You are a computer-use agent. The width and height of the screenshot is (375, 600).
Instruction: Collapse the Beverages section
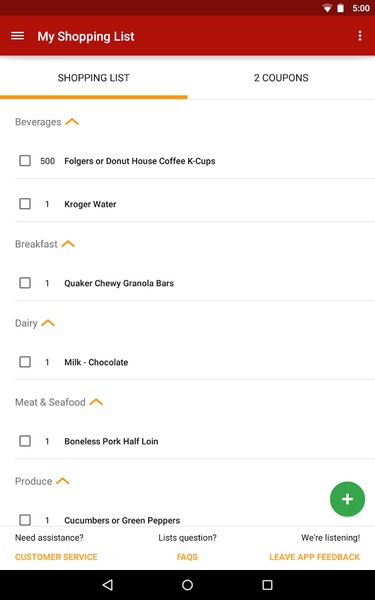pyautogui.click(x=72, y=122)
